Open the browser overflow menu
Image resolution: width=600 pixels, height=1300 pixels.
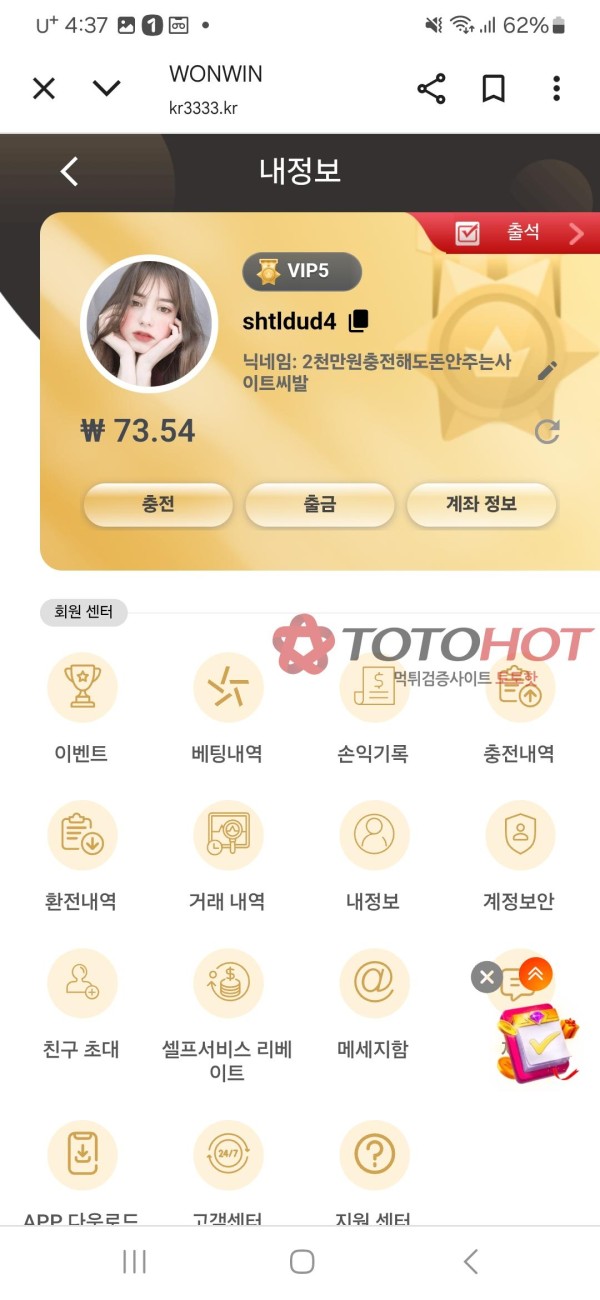[x=556, y=89]
